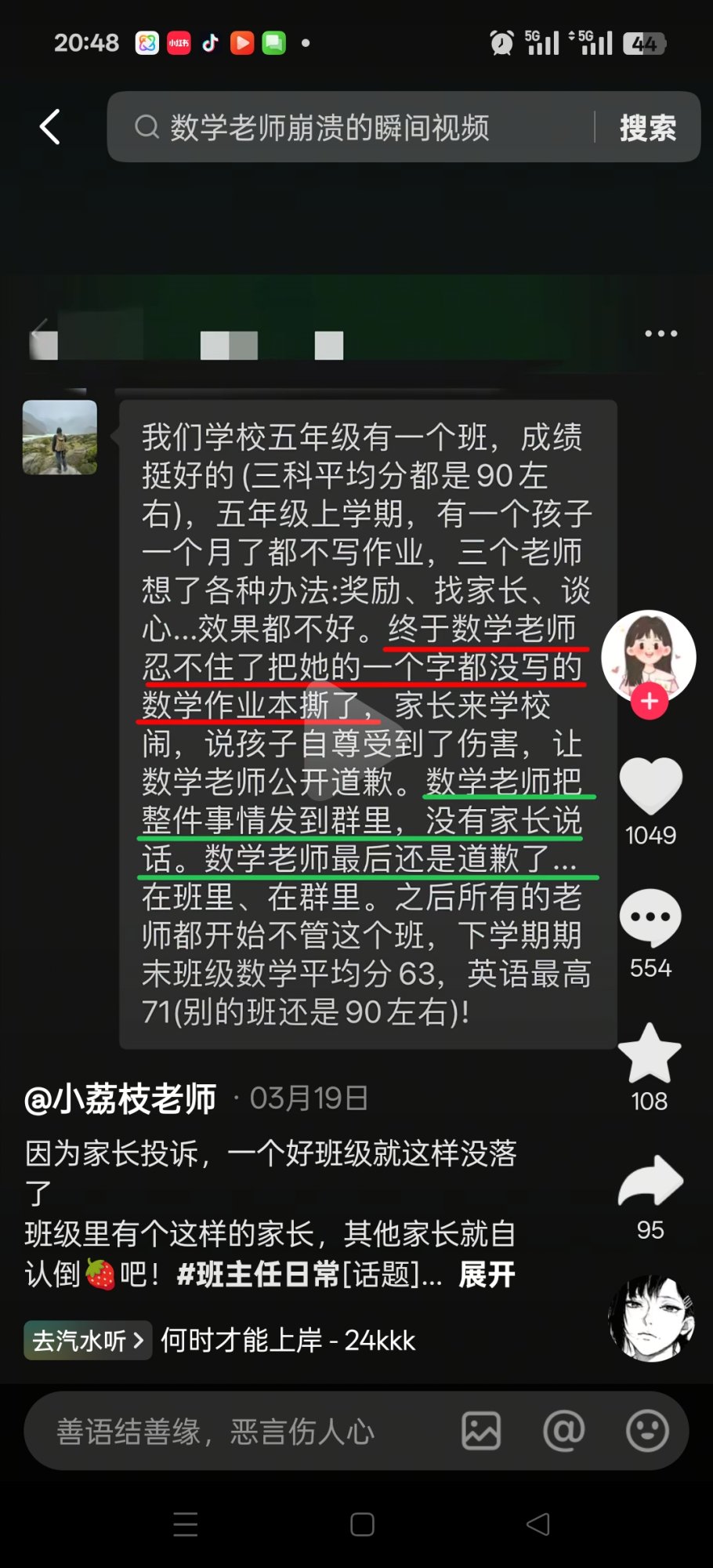
Task: Like the video with 1049 likes
Action: pos(650,786)
